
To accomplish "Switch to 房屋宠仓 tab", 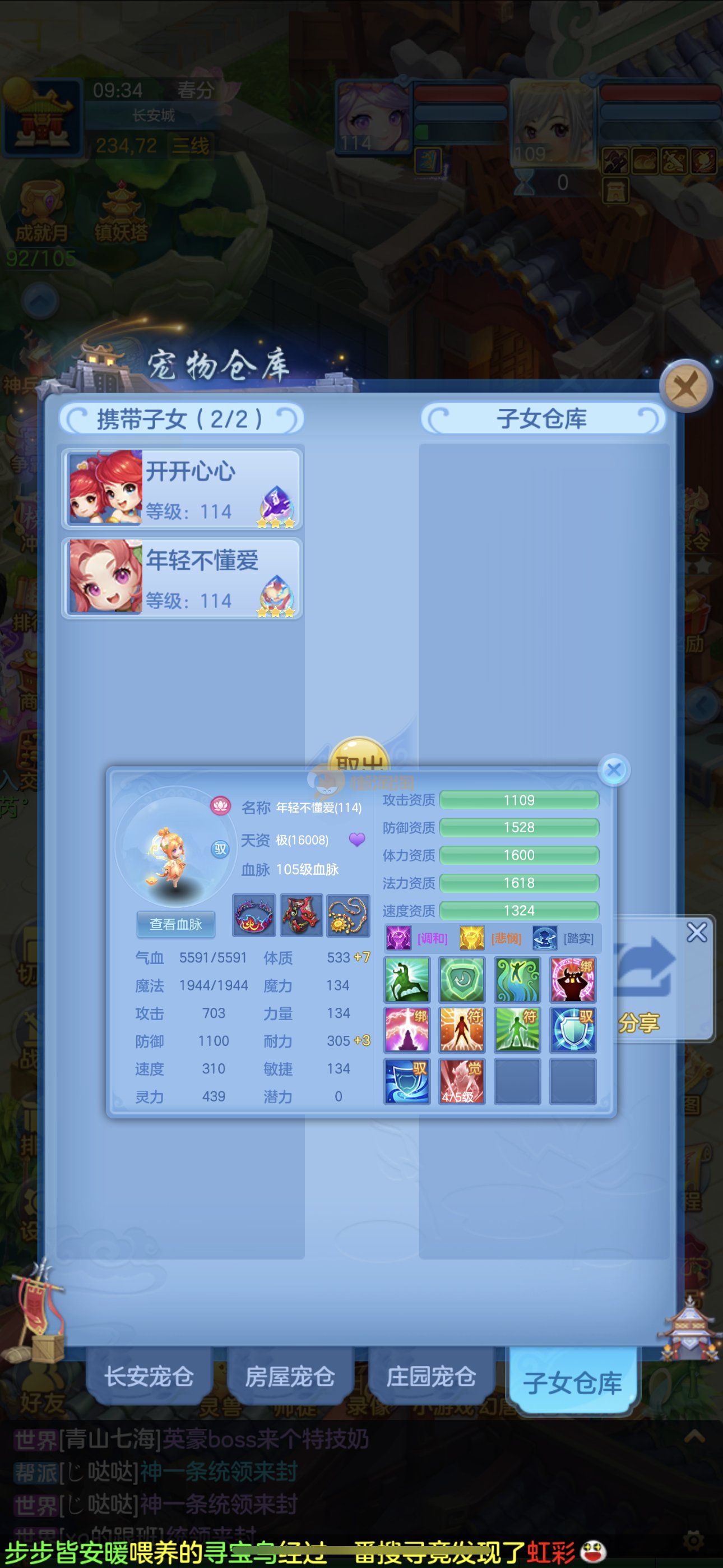I will click(290, 1376).
